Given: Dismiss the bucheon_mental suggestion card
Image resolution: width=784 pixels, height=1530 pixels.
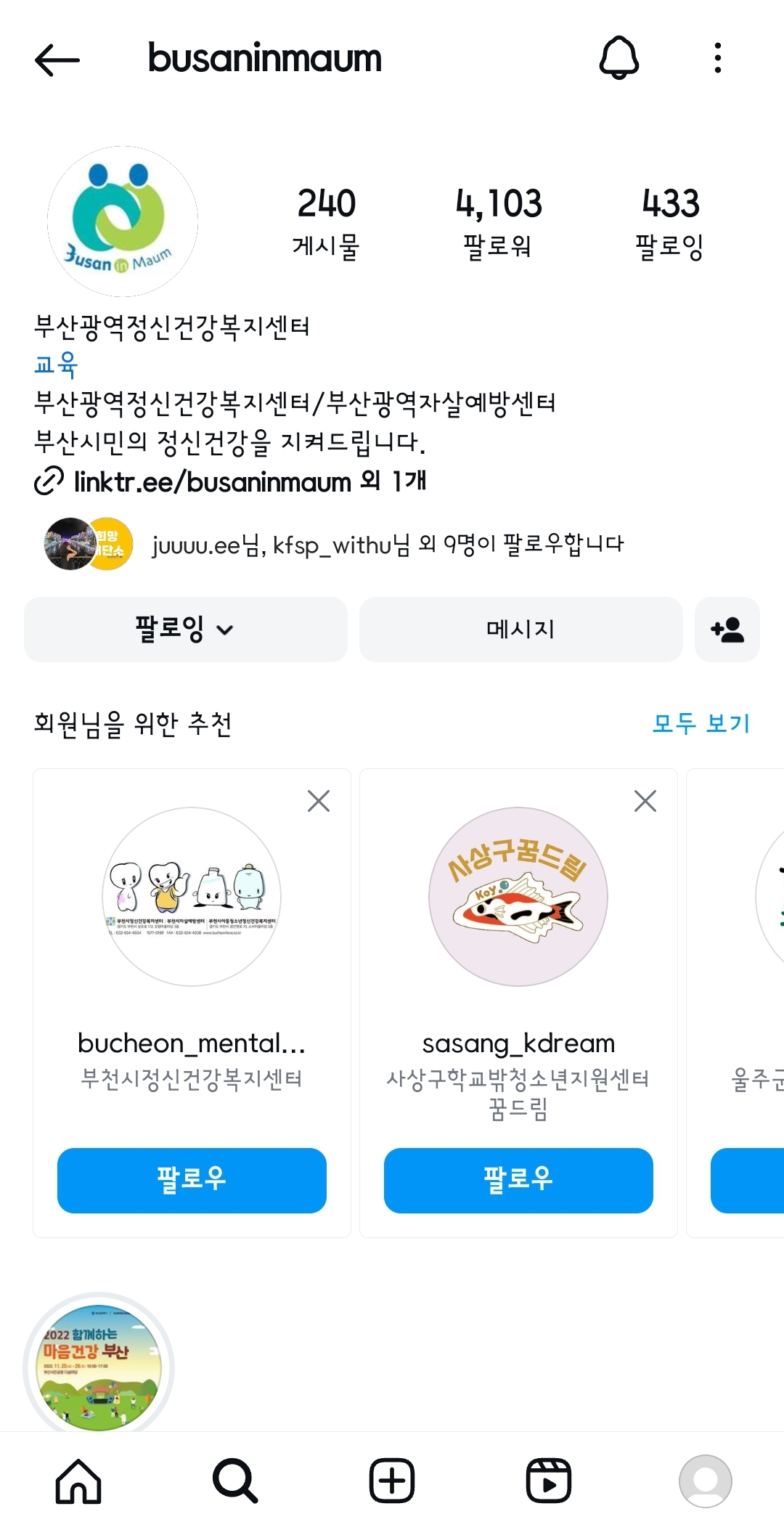Looking at the screenshot, I should (318, 801).
